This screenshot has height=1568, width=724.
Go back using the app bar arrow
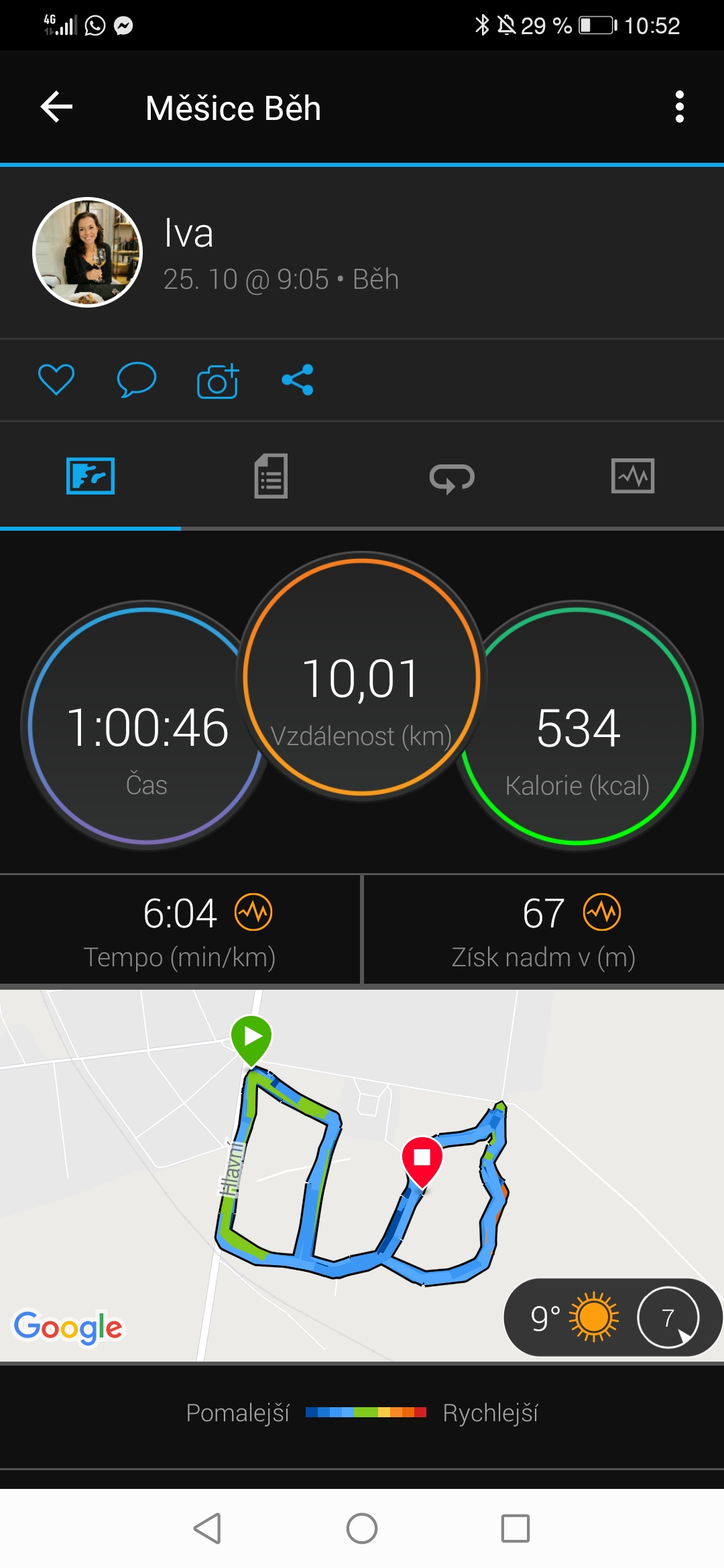pyautogui.click(x=56, y=107)
